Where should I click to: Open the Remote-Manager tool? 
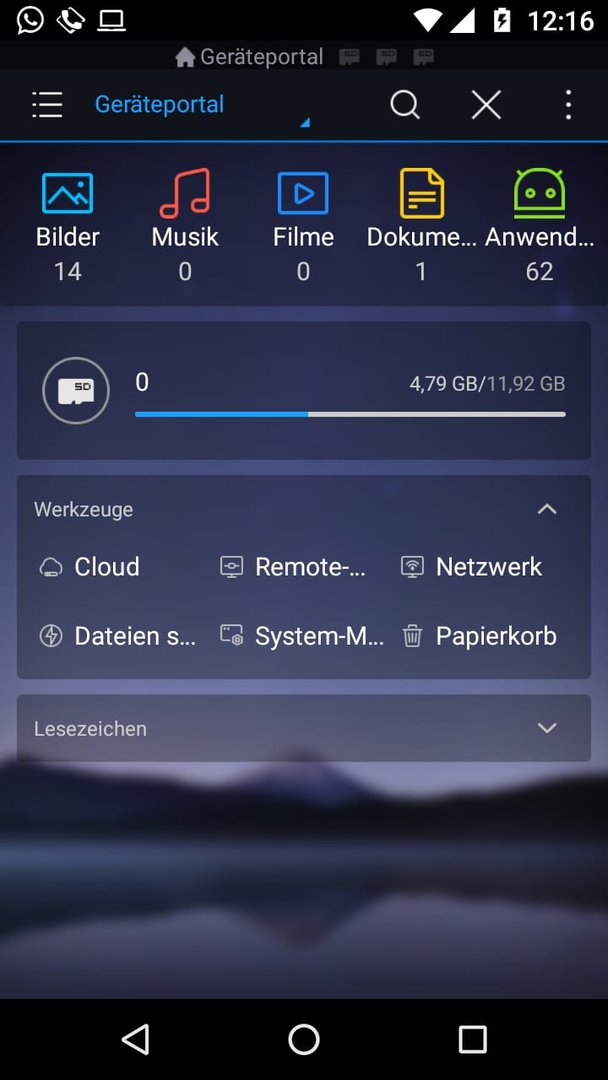click(x=293, y=567)
